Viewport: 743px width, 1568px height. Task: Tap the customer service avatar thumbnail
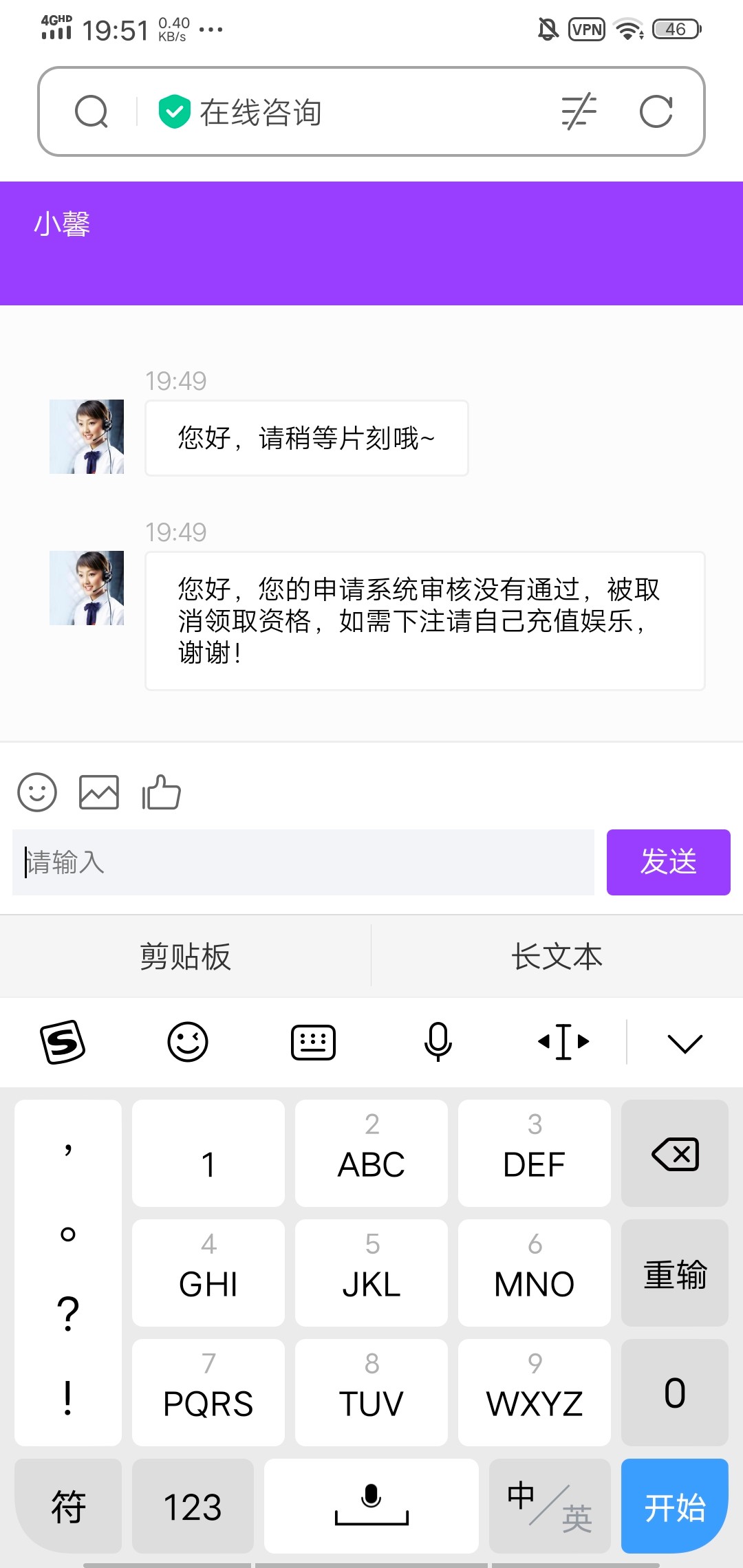(87, 437)
